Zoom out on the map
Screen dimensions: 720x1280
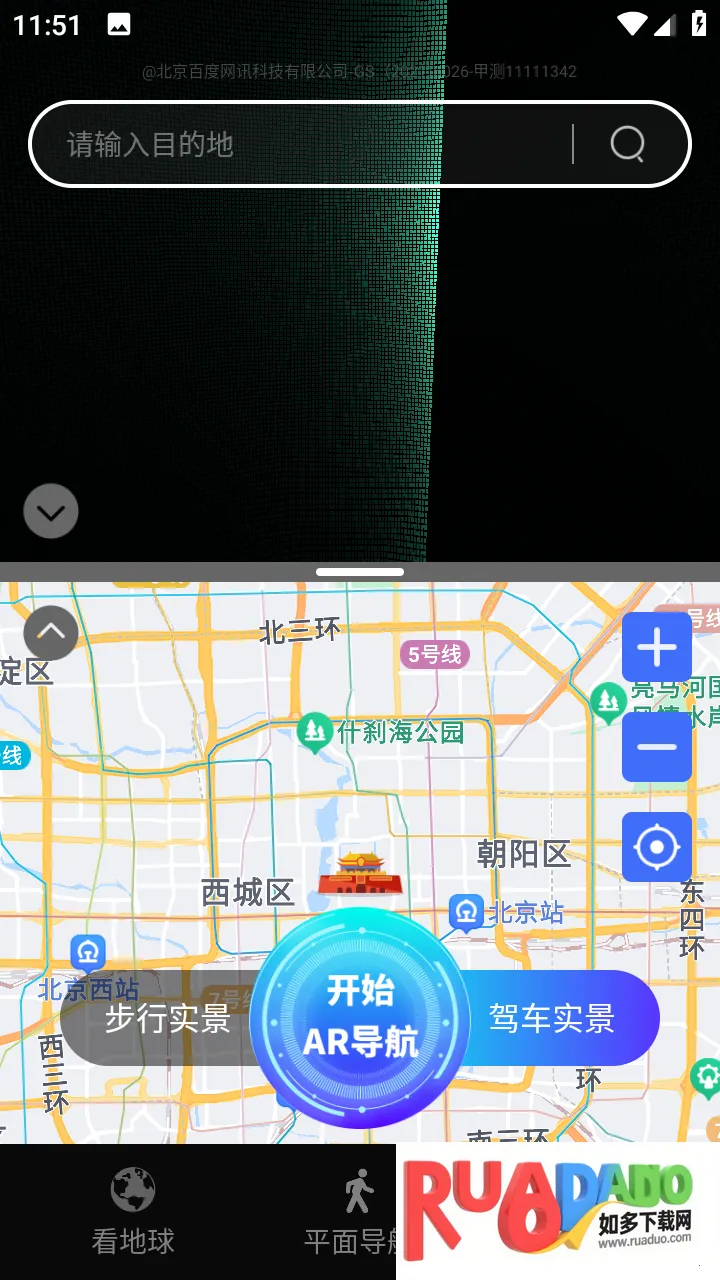(x=657, y=747)
